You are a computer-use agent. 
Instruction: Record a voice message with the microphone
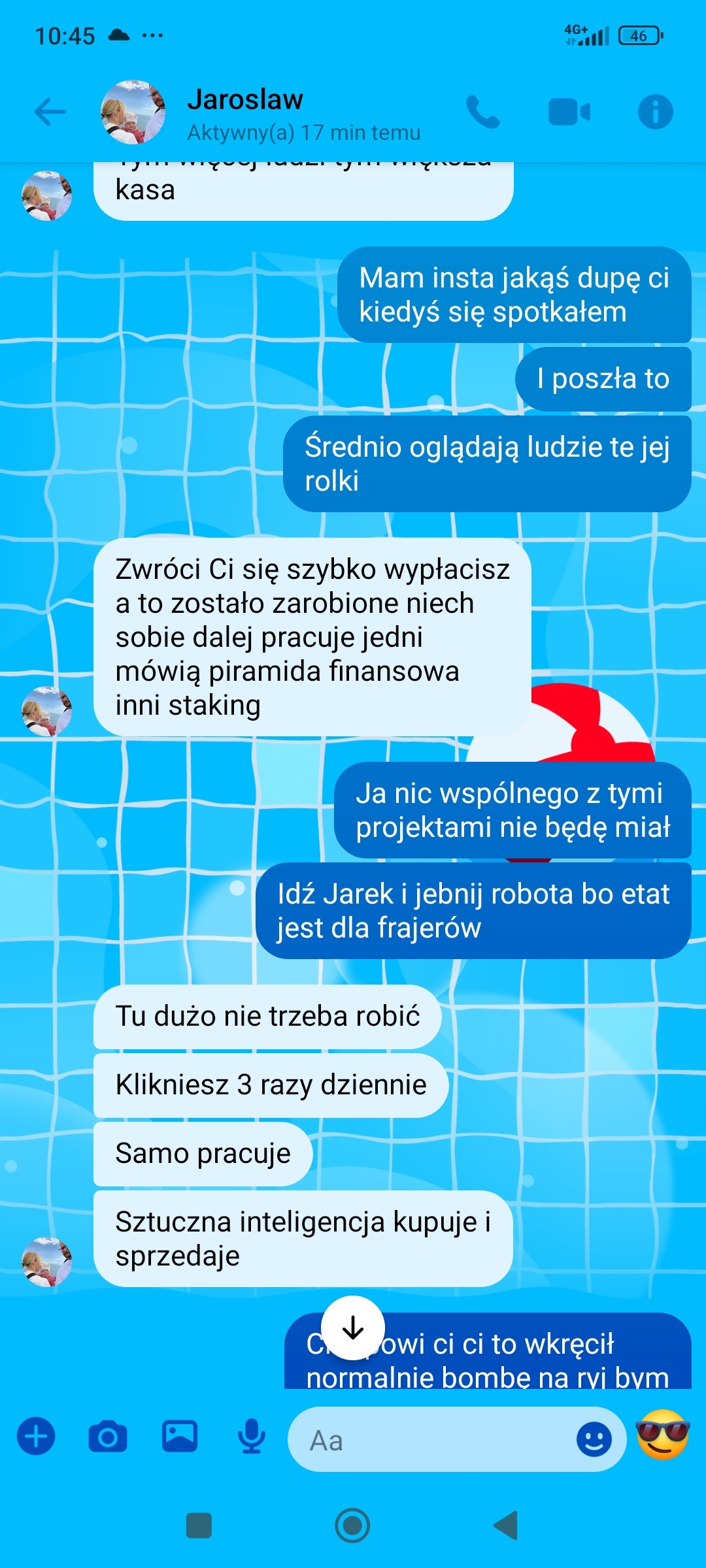tap(251, 1437)
